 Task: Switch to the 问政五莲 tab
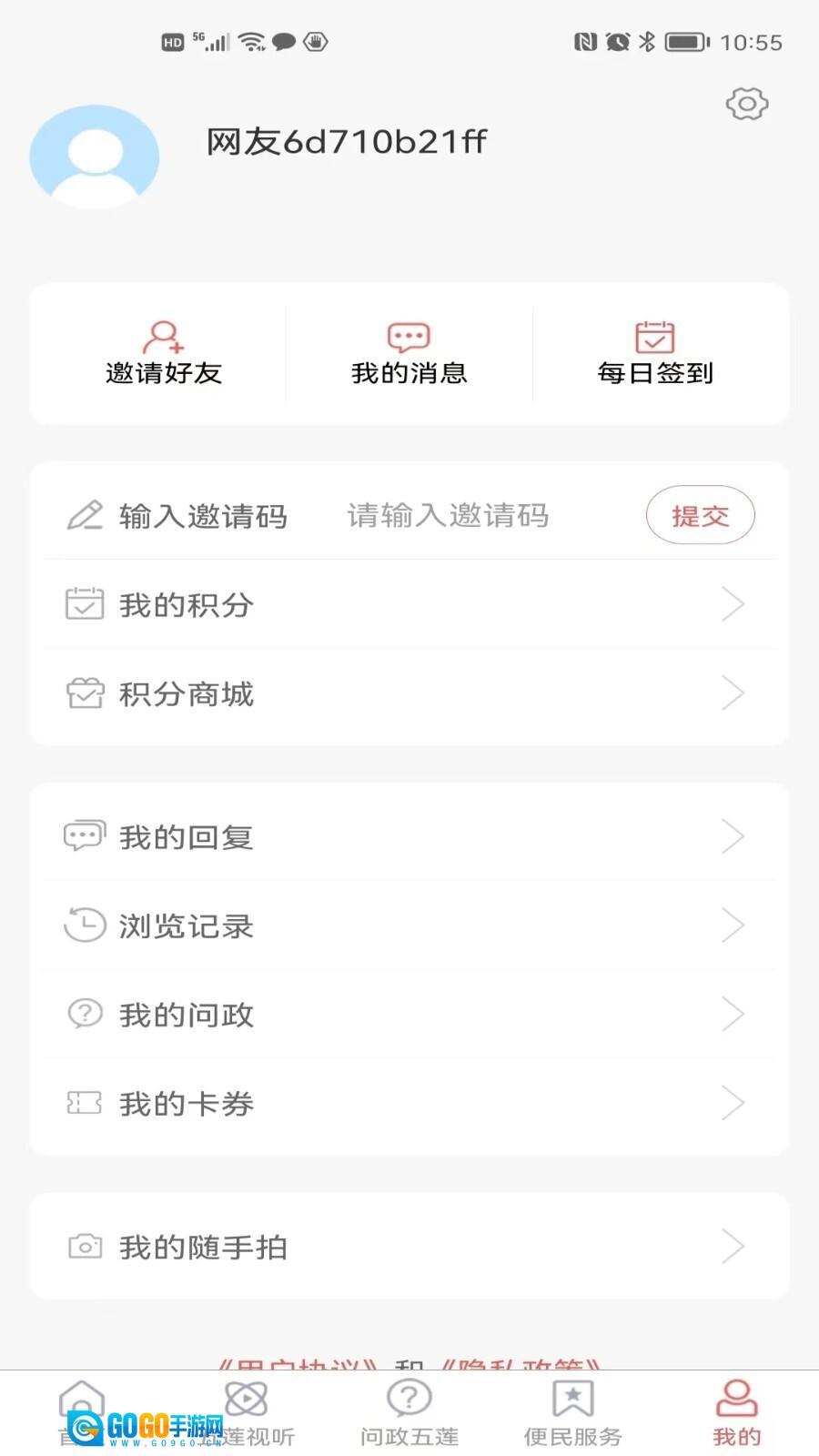tap(409, 1412)
